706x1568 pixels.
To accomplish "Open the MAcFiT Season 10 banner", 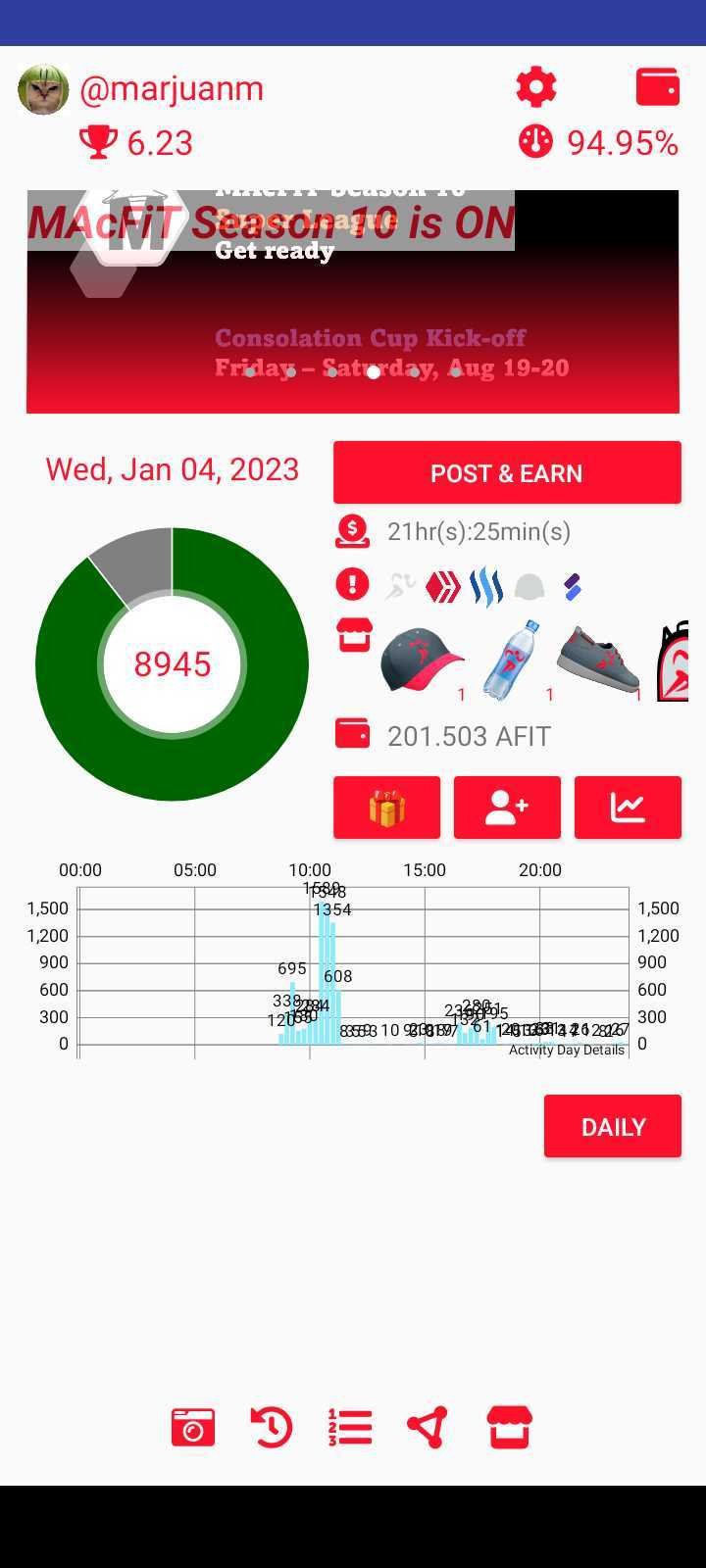I will (x=353, y=302).
